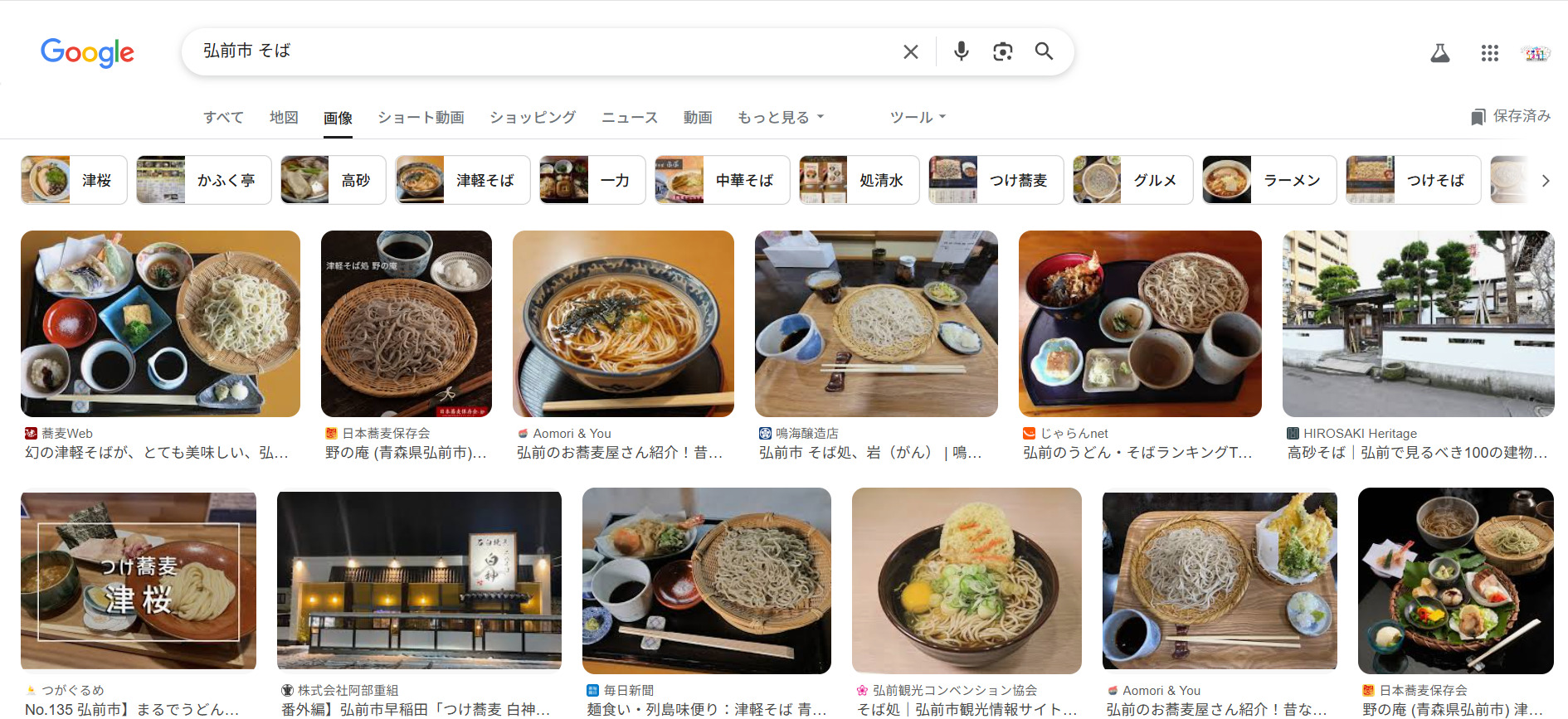Clear the search query text
The height and width of the screenshot is (719, 1568).
click(x=910, y=51)
